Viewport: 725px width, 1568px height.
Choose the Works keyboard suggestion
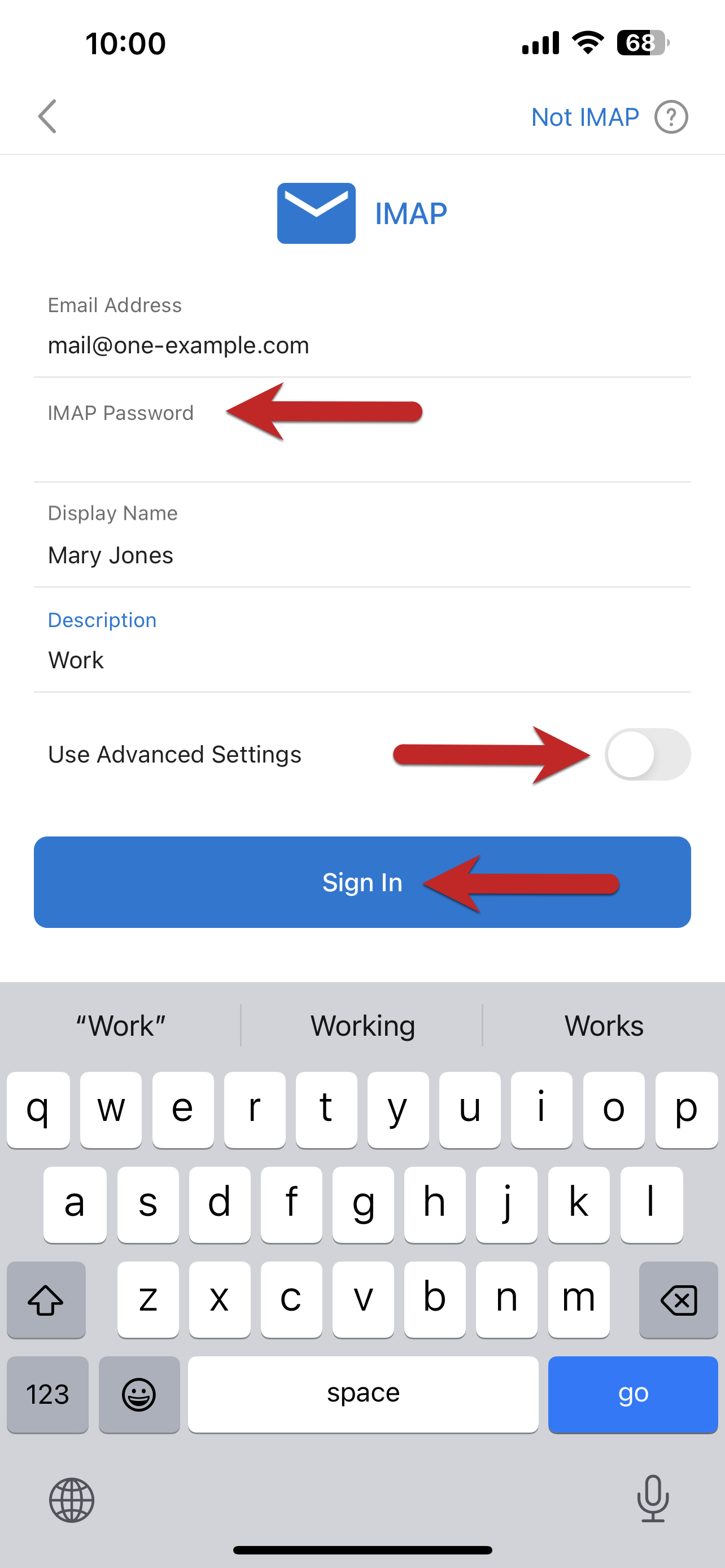click(603, 1026)
